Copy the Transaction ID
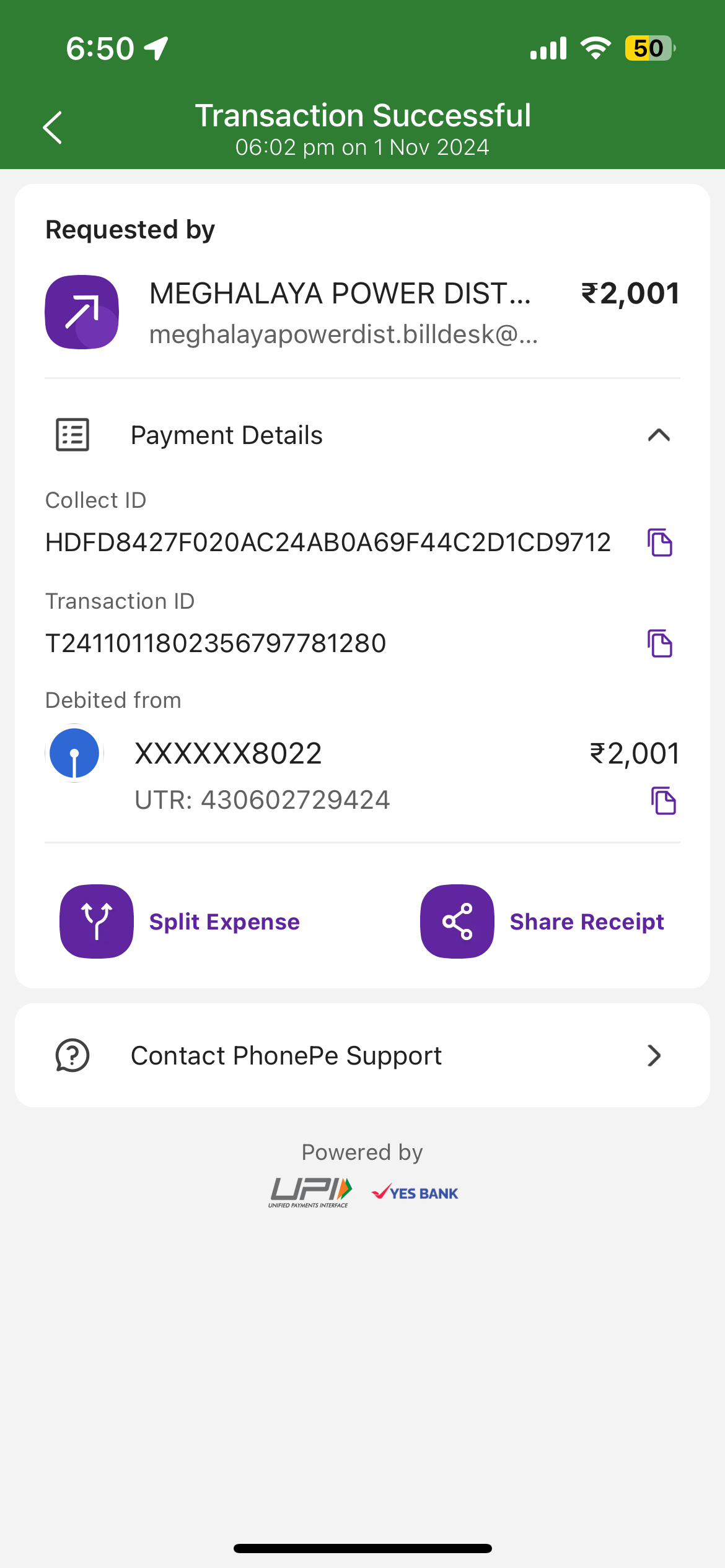 tap(660, 643)
